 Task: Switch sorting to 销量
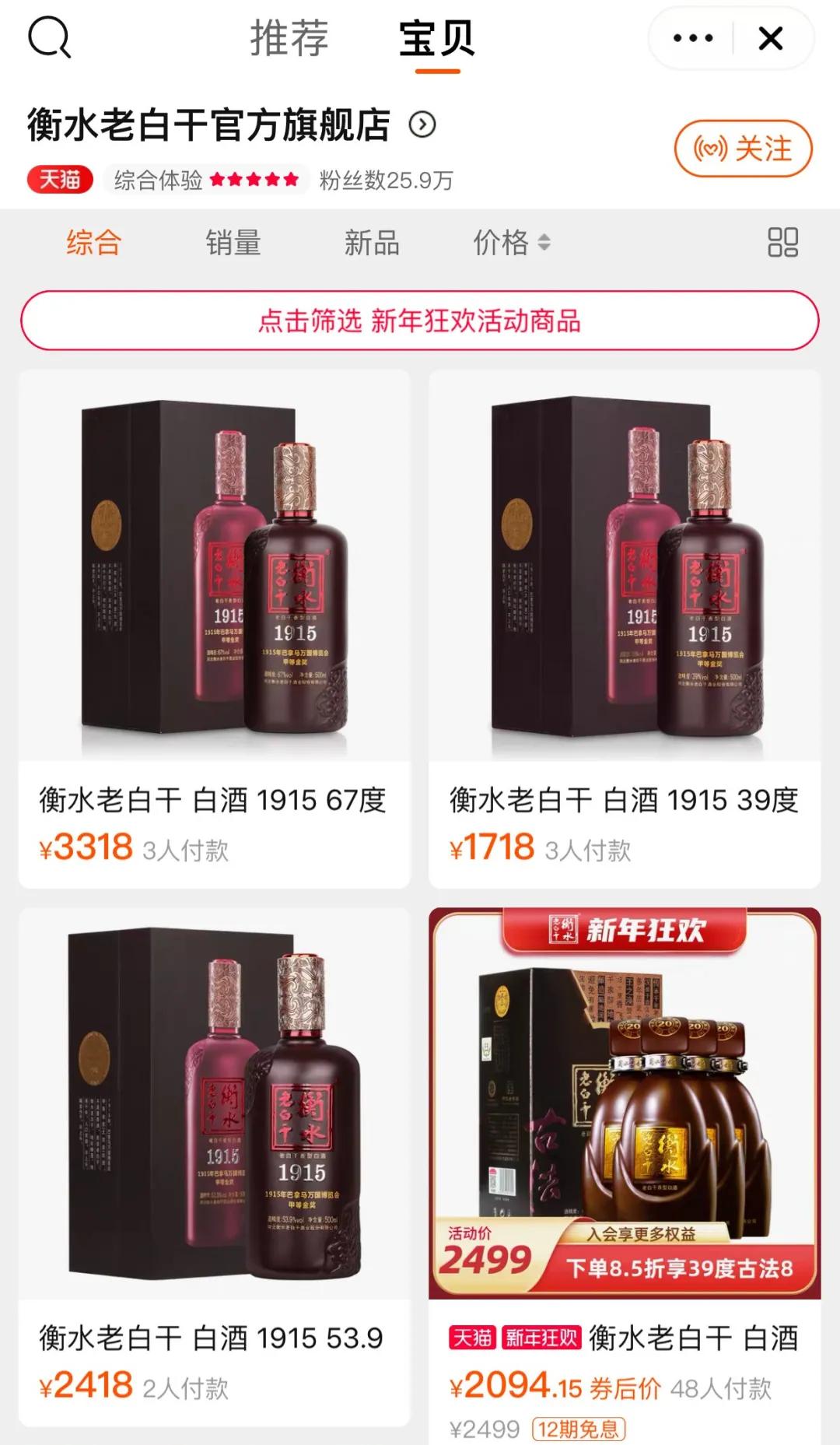pyautogui.click(x=235, y=244)
